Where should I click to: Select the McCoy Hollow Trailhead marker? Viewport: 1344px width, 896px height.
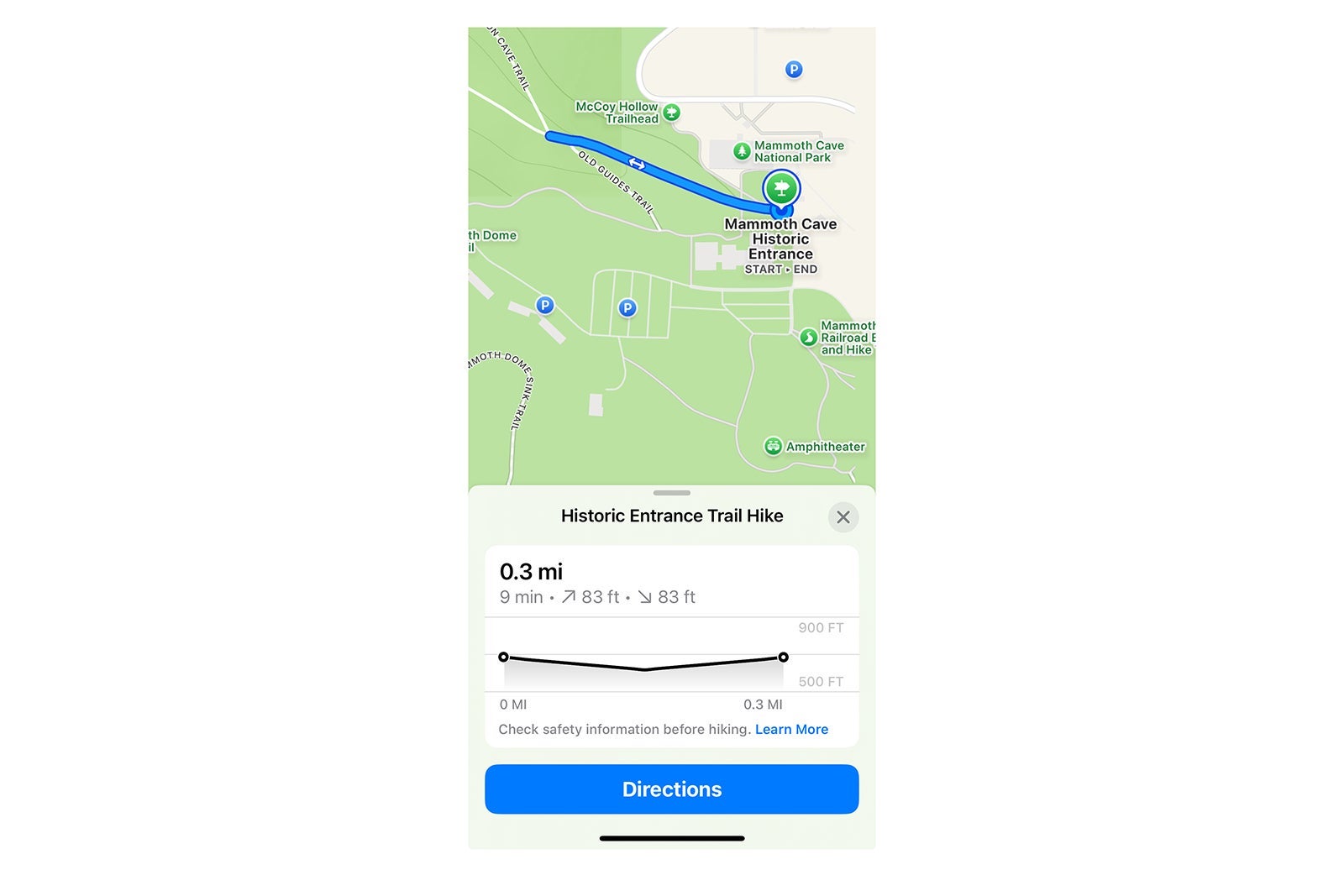pyautogui.click(x=671, y=113)
